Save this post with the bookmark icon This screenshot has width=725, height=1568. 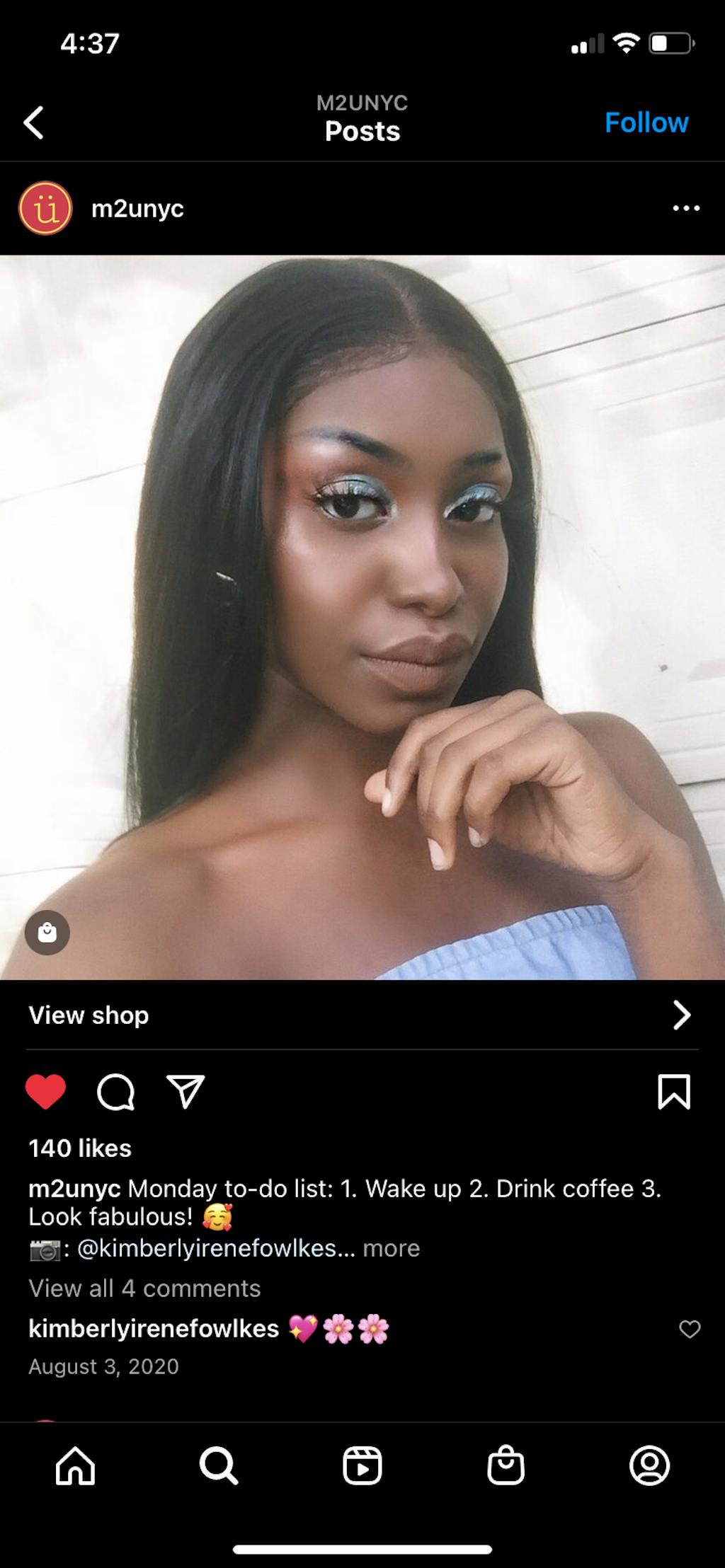(673, 1091)
